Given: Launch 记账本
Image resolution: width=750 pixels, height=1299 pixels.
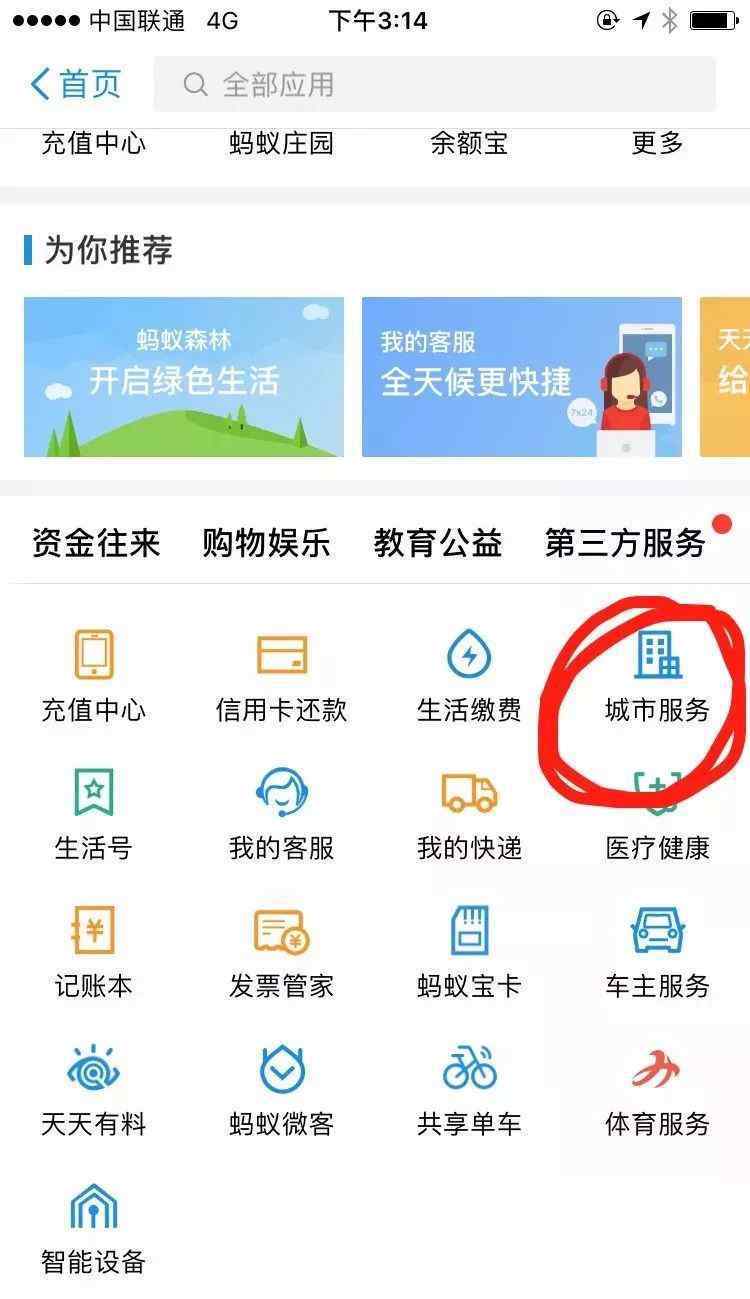Looking at the screenshot, I should tap(93, 953).
